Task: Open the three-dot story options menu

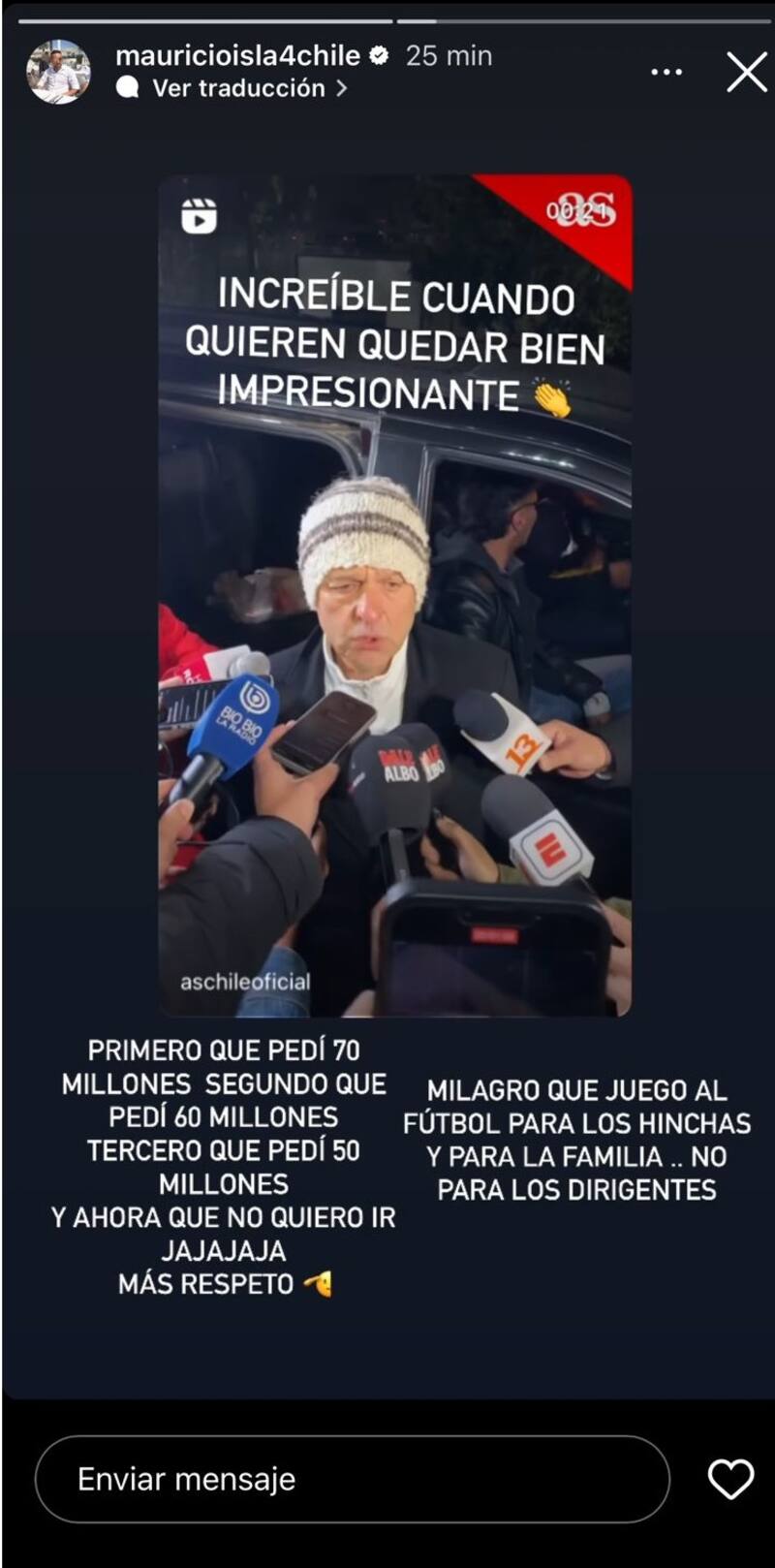Action: (x=666, y=73)
